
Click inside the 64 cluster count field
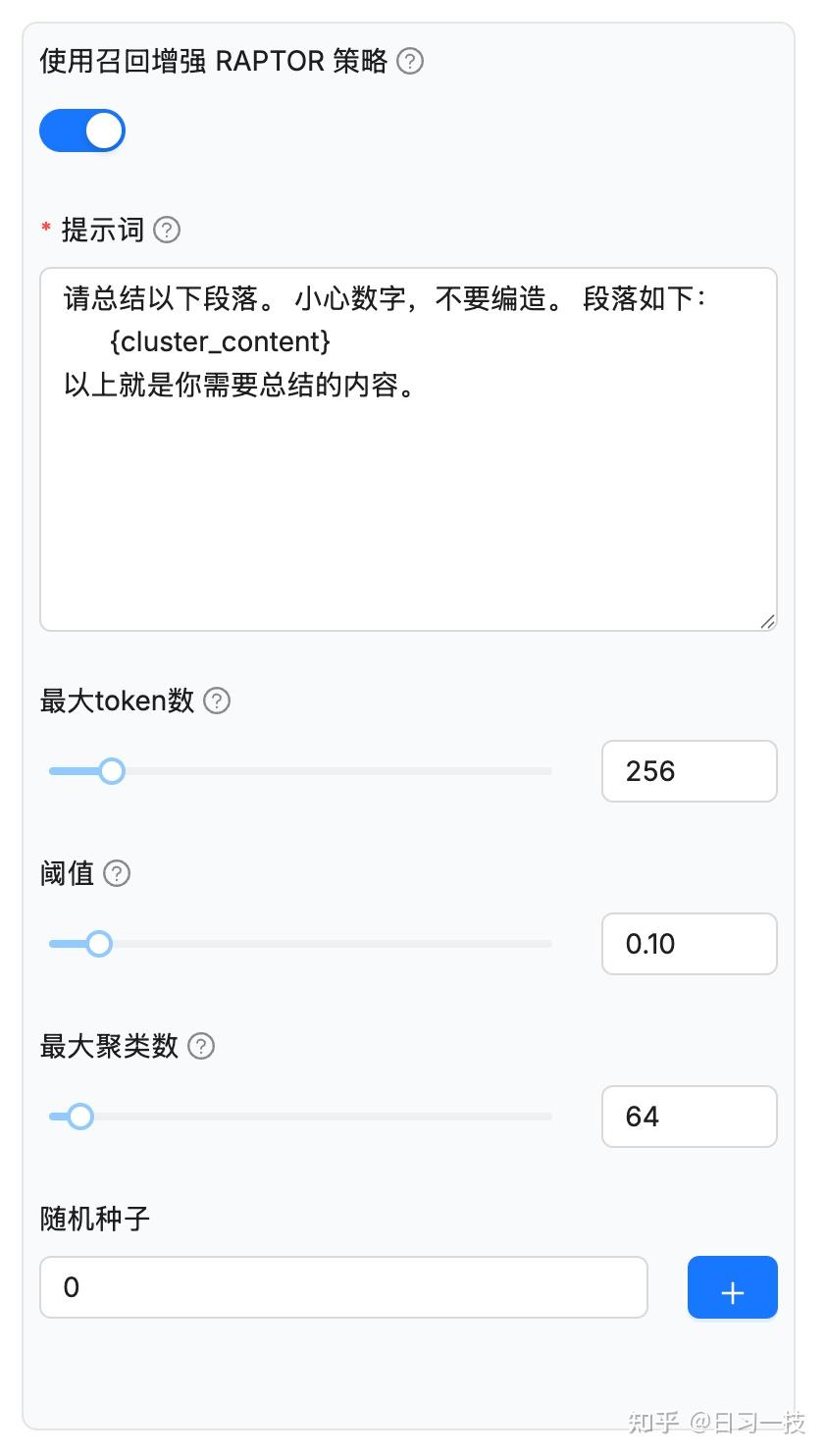pos(689,1116)
